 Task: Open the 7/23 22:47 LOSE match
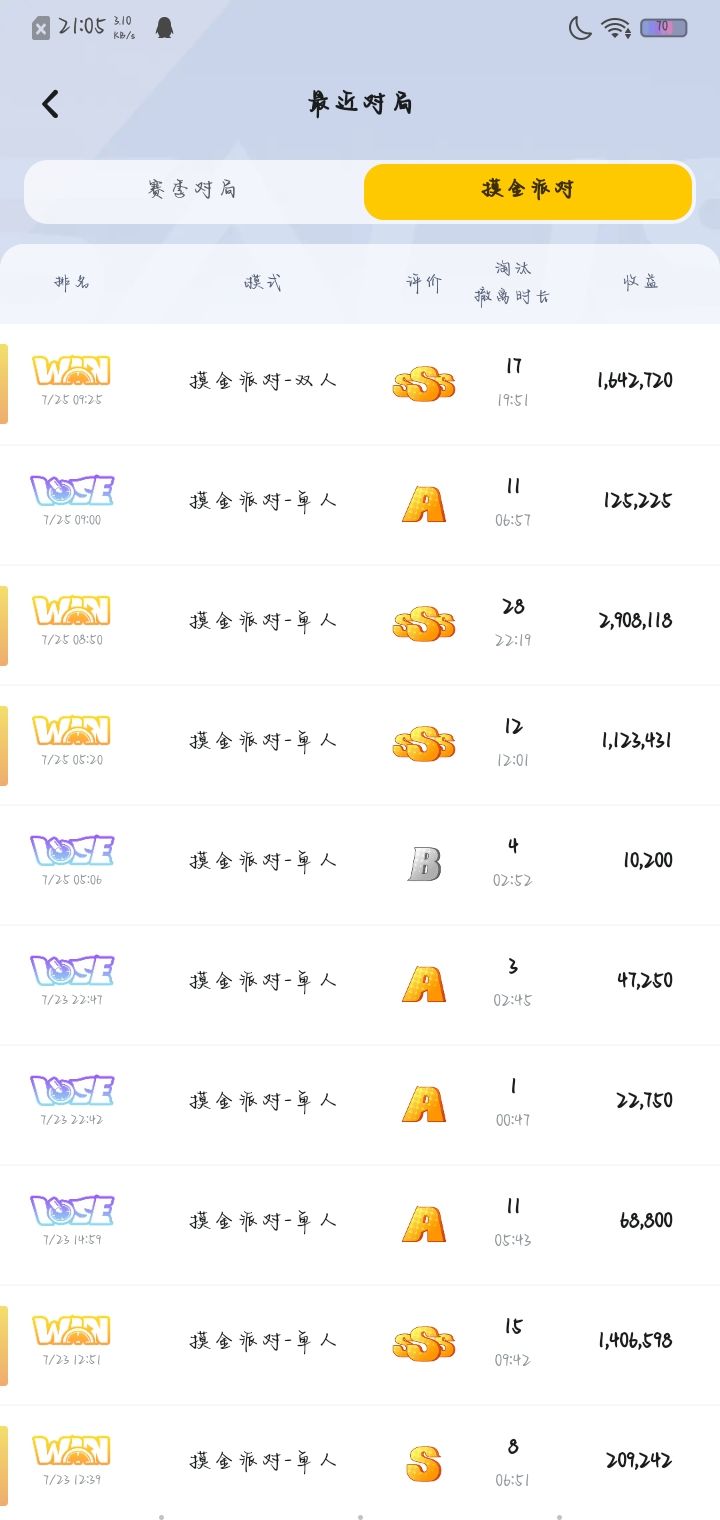(x=360, y=985)
